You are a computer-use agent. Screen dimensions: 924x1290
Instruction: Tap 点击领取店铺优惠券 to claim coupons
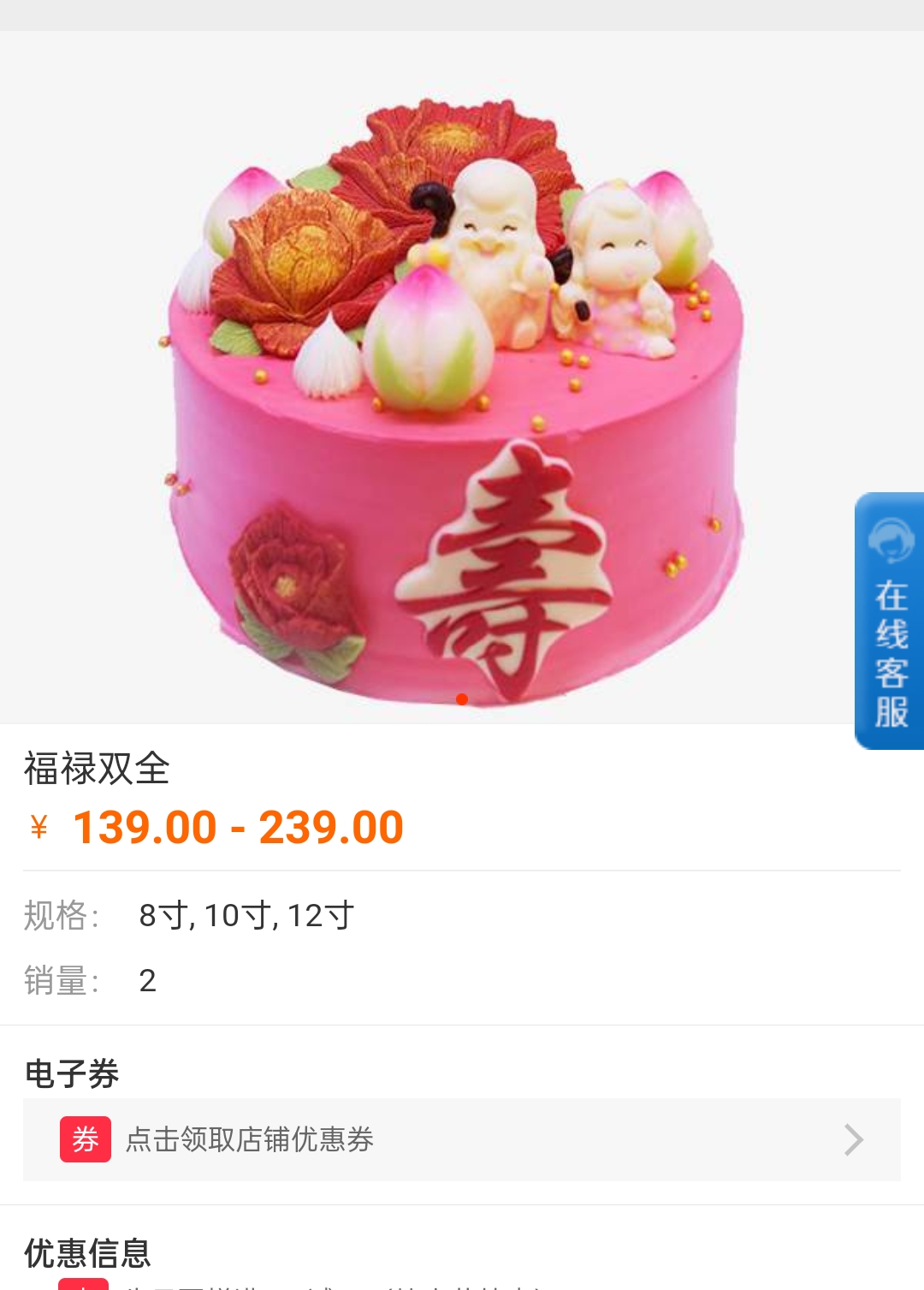[461, 1139]
